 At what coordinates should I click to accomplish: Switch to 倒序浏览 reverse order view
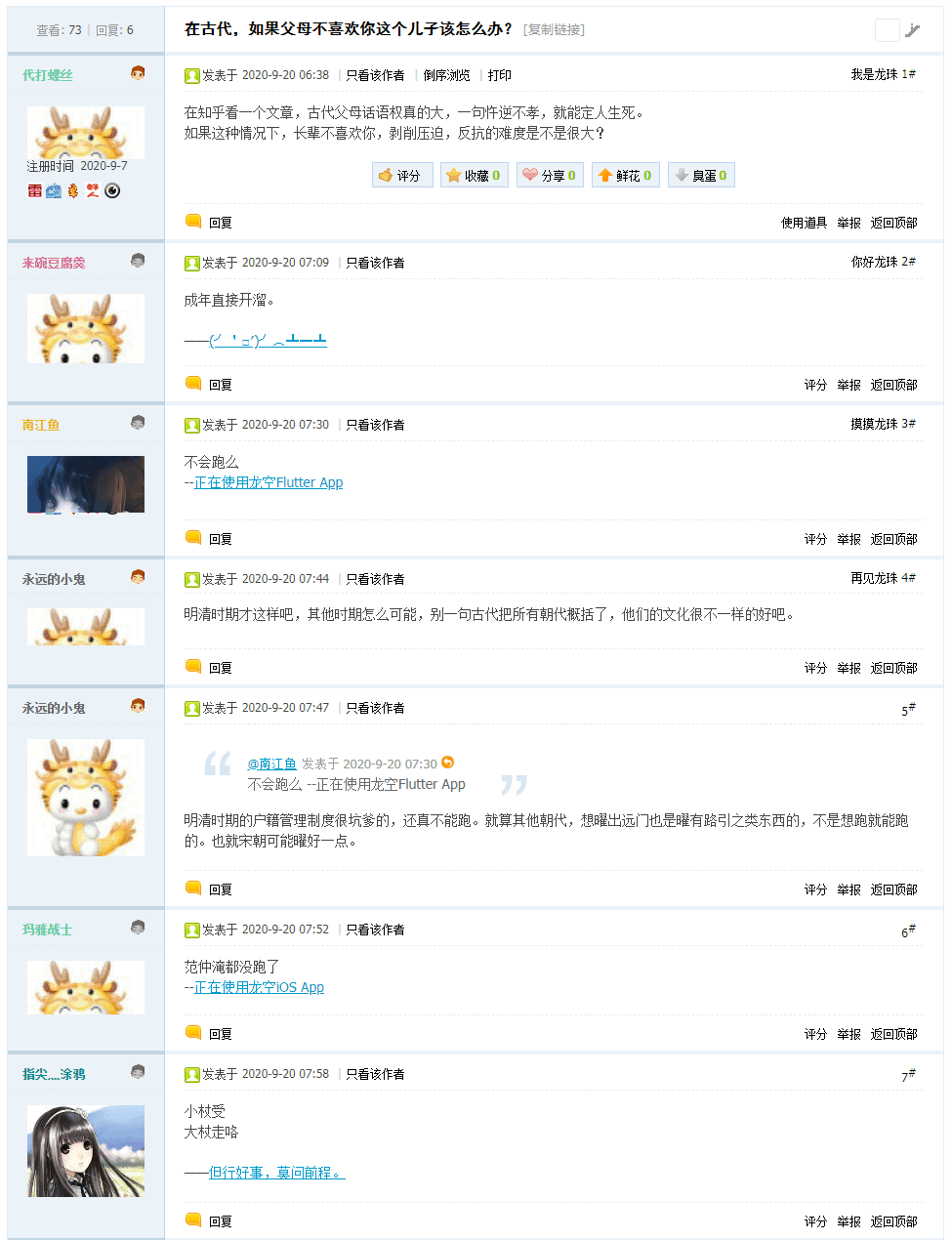point(446,75)
